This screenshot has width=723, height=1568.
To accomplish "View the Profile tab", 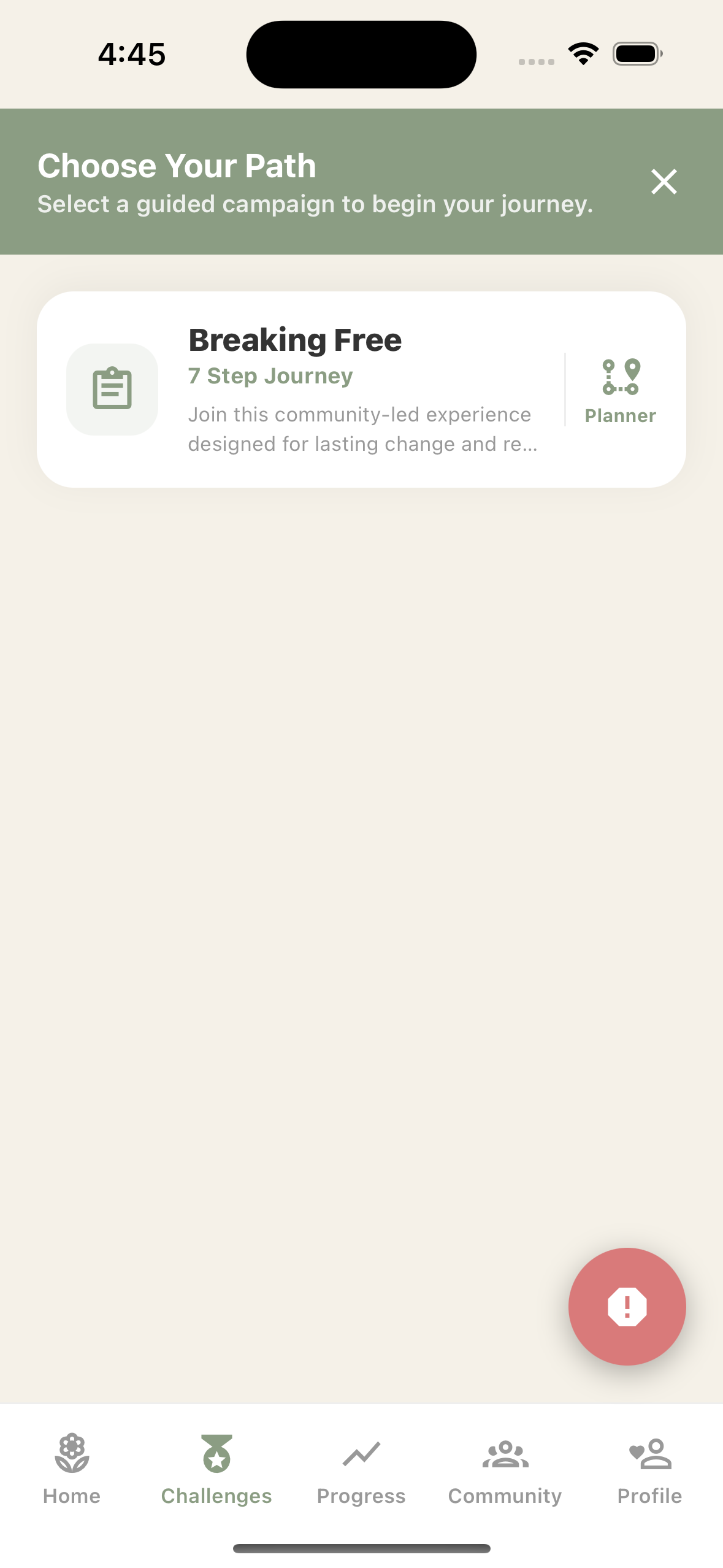I will (x=649, y=1469).
